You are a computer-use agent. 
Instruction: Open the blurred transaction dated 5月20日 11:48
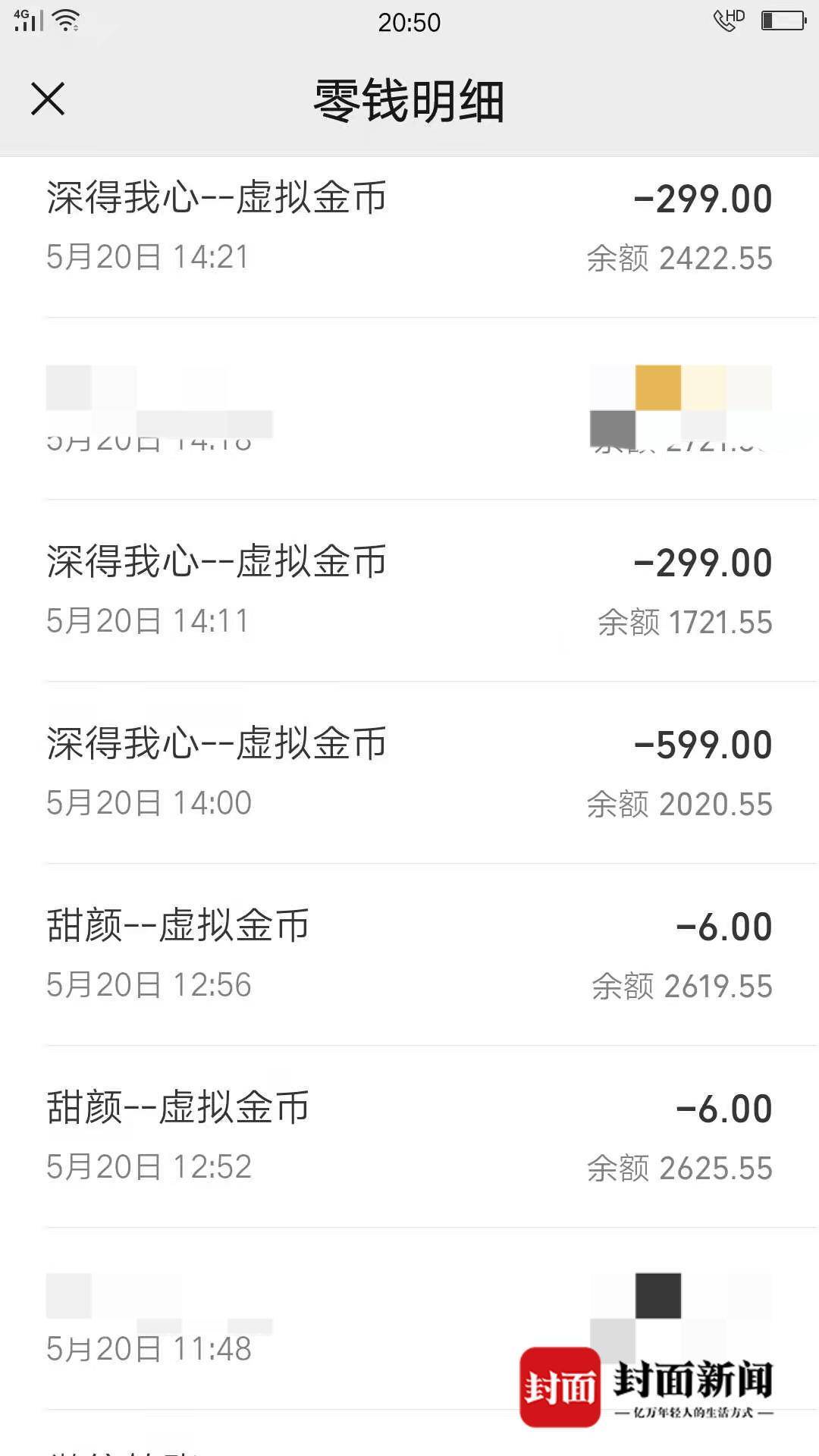click(x=303, y=1319)
